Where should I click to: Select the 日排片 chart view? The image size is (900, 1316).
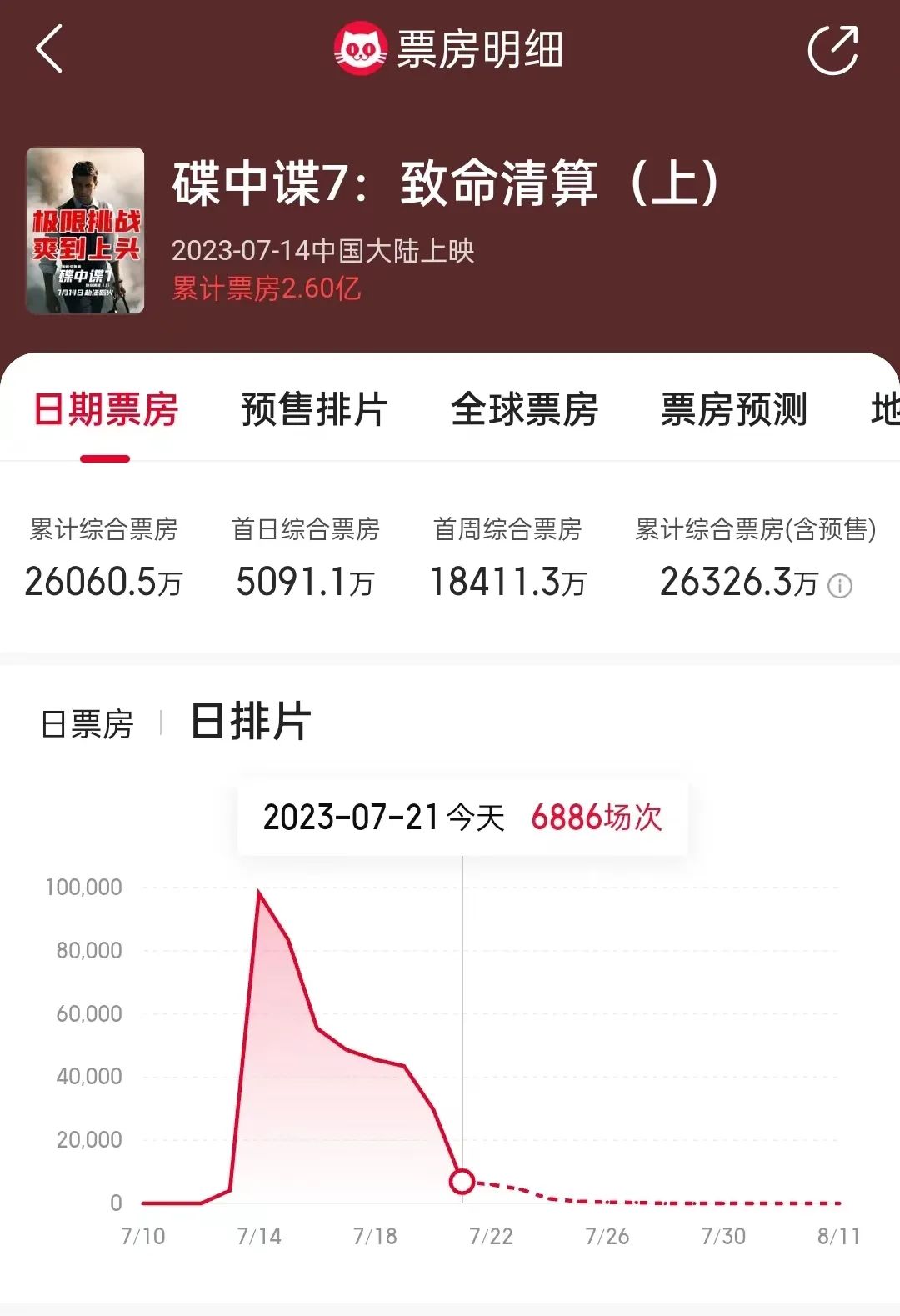pyautogui.click(x=251, y=721)
